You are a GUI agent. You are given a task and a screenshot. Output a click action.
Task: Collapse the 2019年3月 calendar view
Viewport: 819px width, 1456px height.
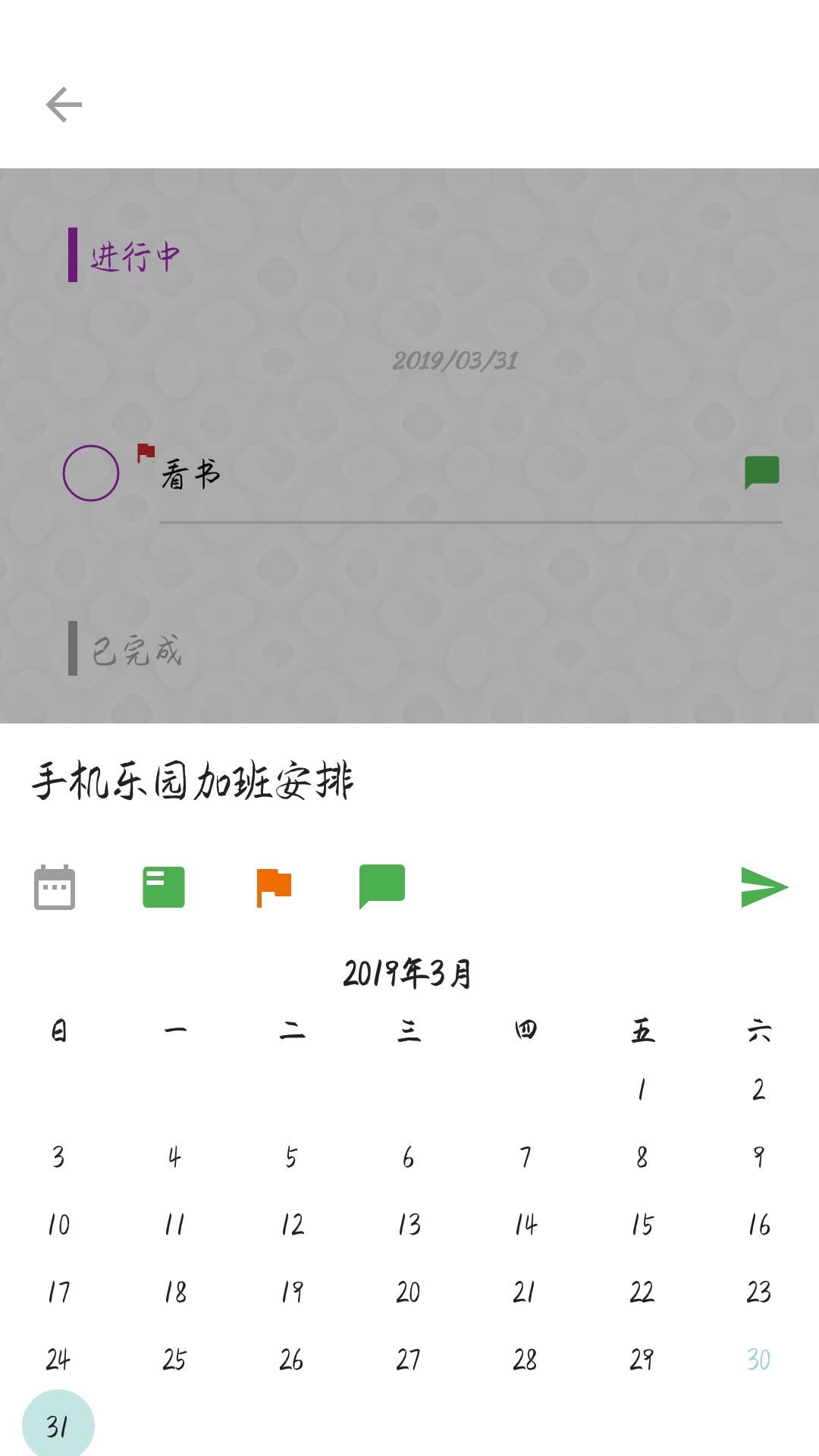pos(409,973)
